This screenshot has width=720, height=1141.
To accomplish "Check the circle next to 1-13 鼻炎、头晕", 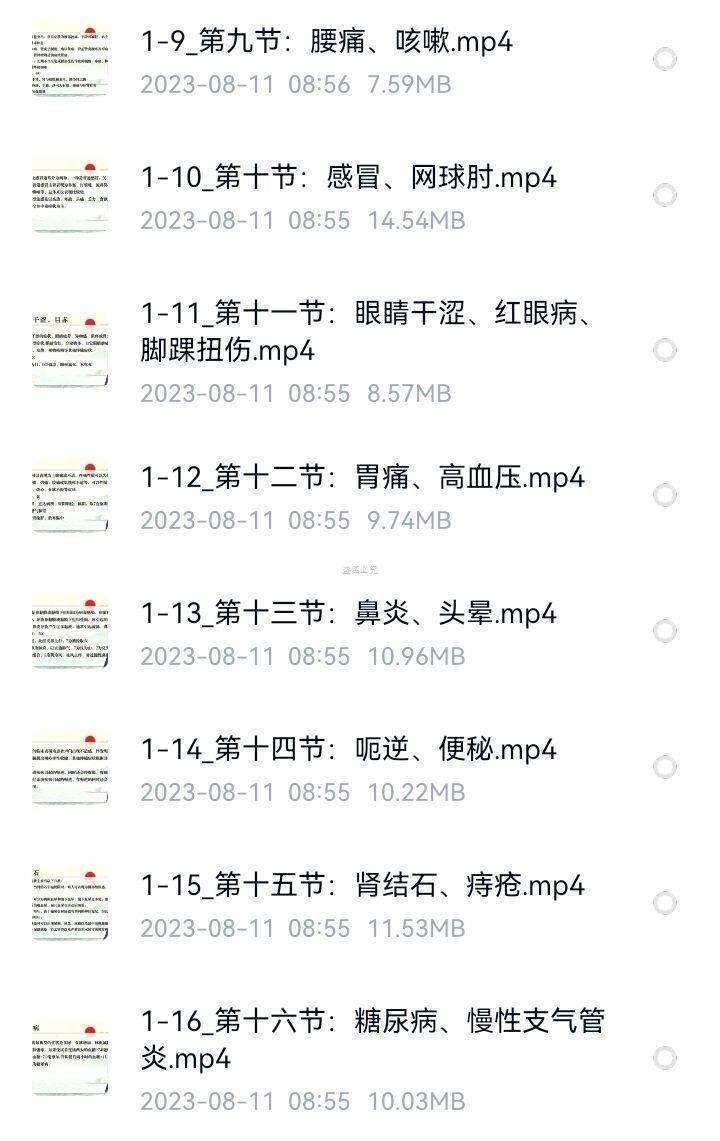I will click(x=665, y=631).
